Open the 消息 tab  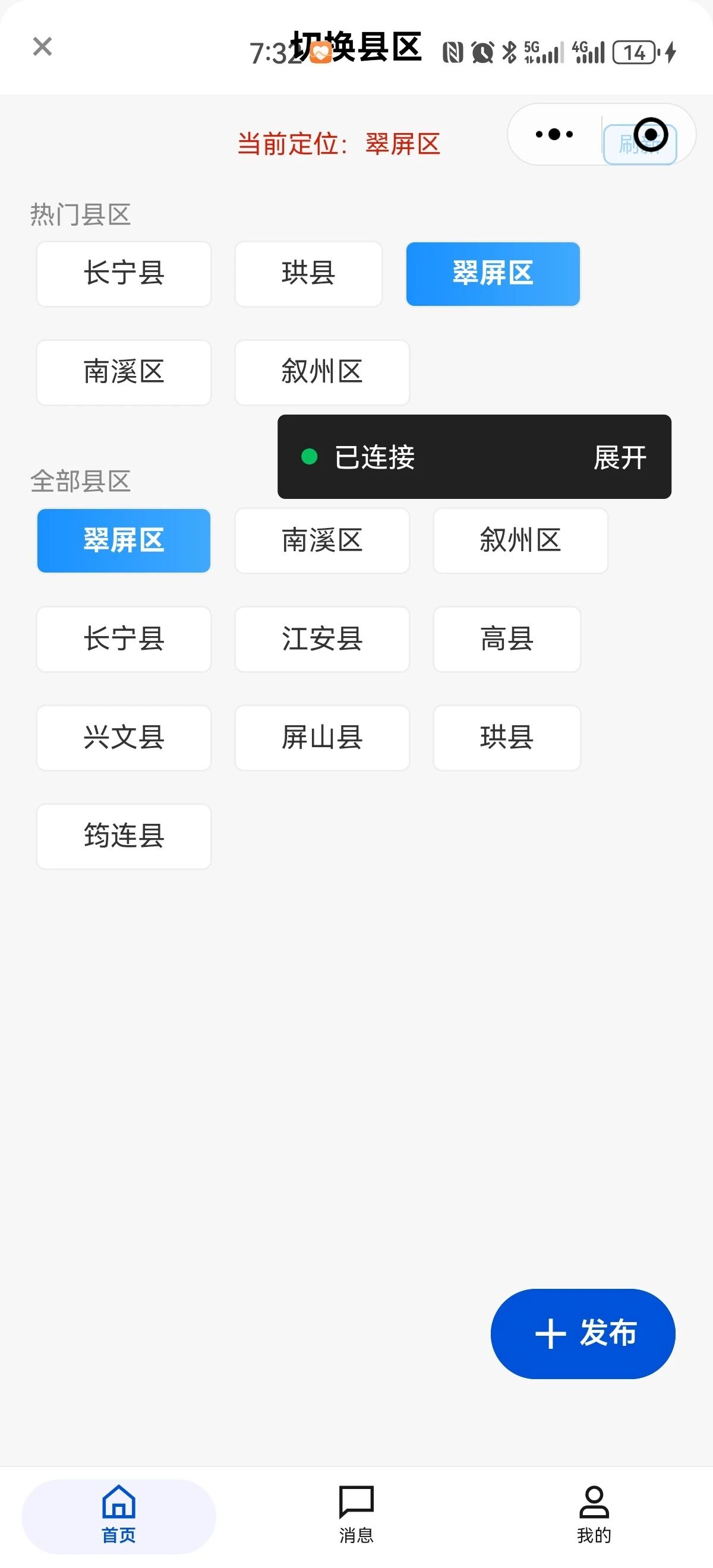pos(356,1516)
